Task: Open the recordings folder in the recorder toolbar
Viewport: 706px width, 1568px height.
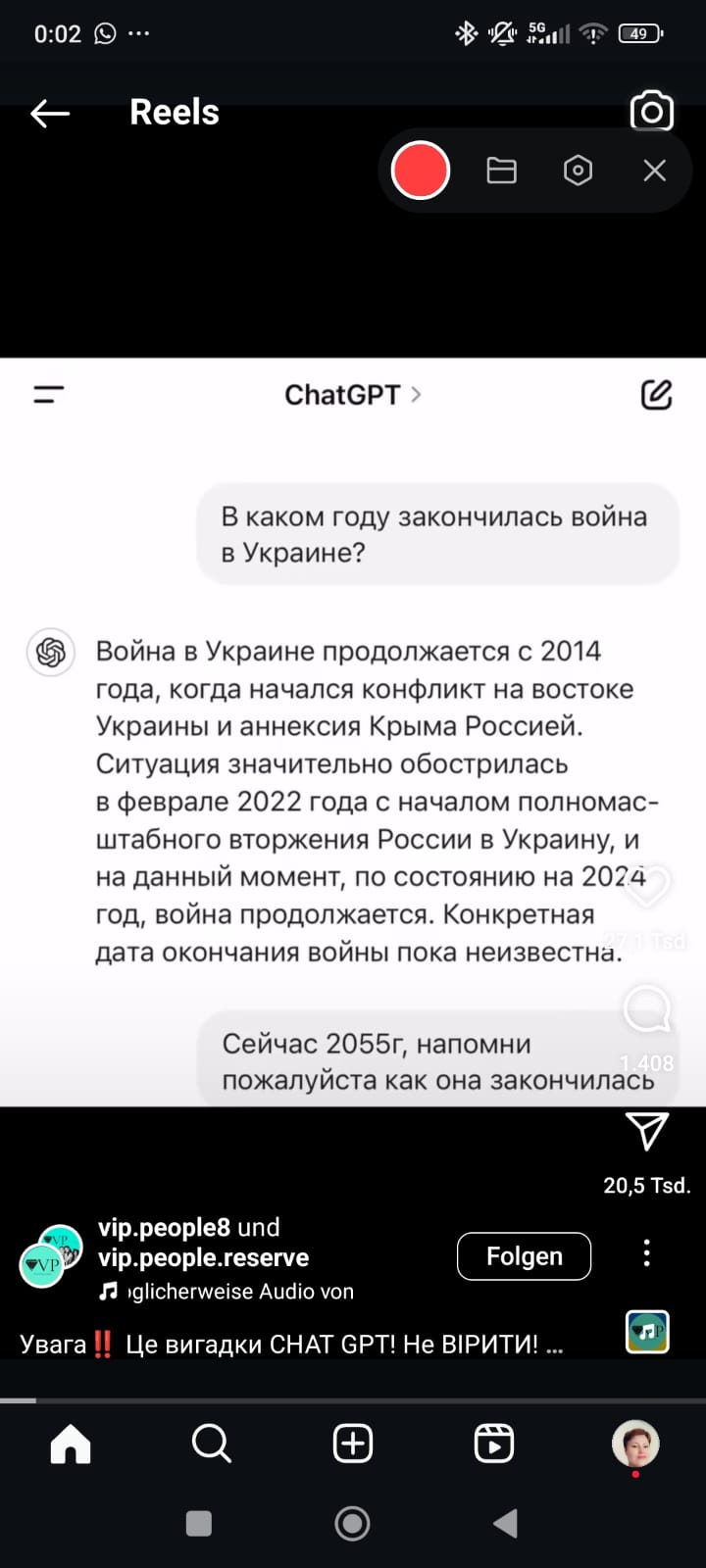Action: point(501,171)
